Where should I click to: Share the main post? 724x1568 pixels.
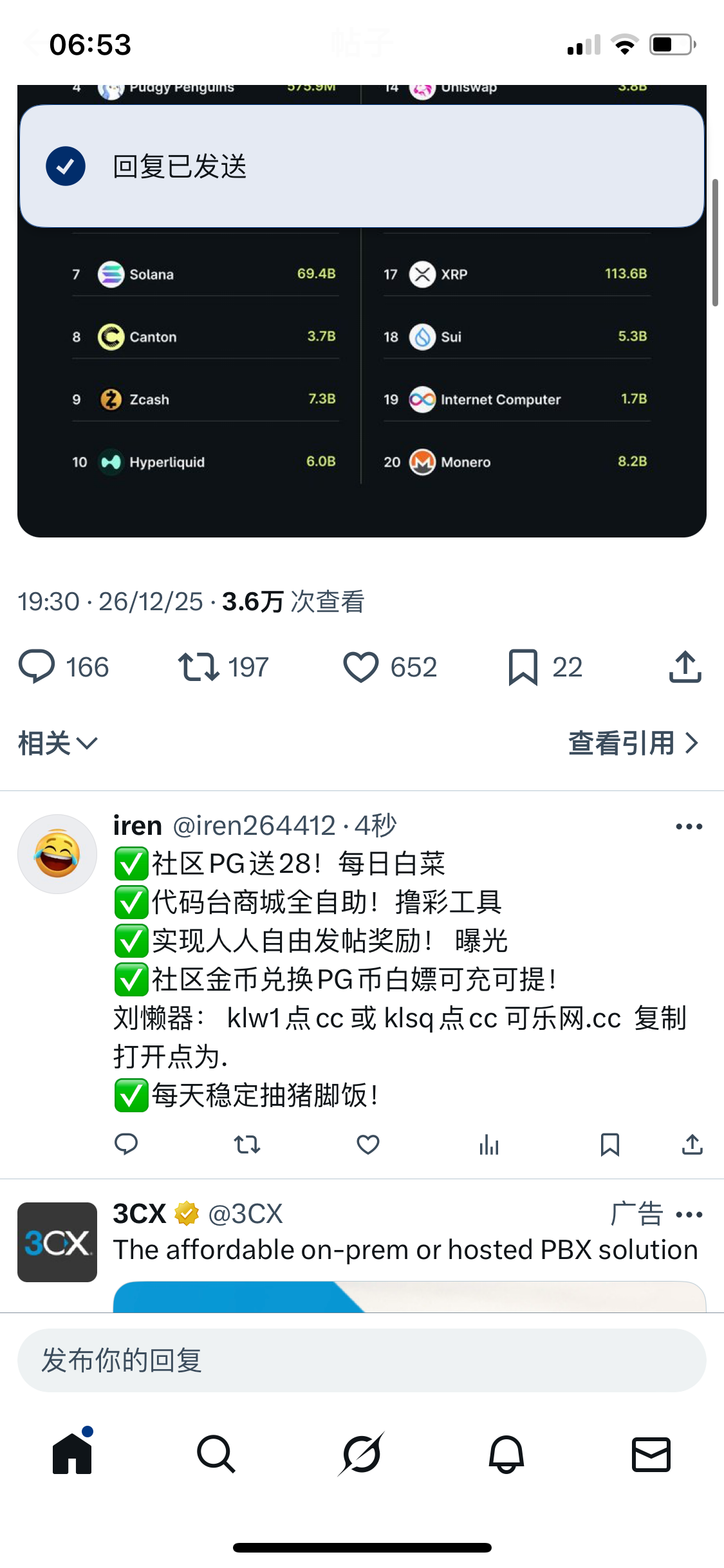(x=685, y=667)
